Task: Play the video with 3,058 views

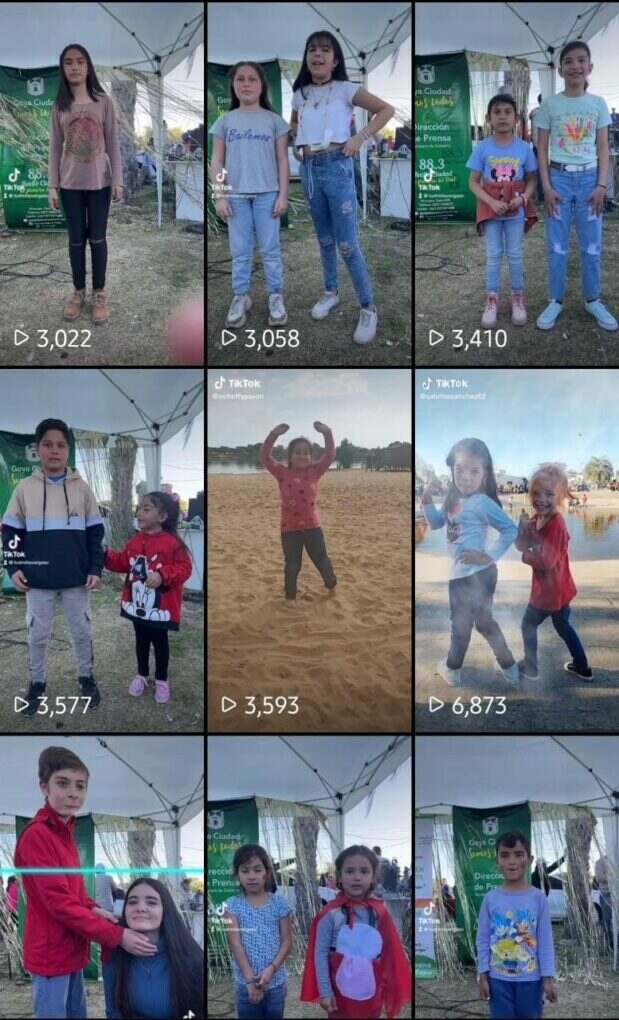Action: tap(309, 183)
